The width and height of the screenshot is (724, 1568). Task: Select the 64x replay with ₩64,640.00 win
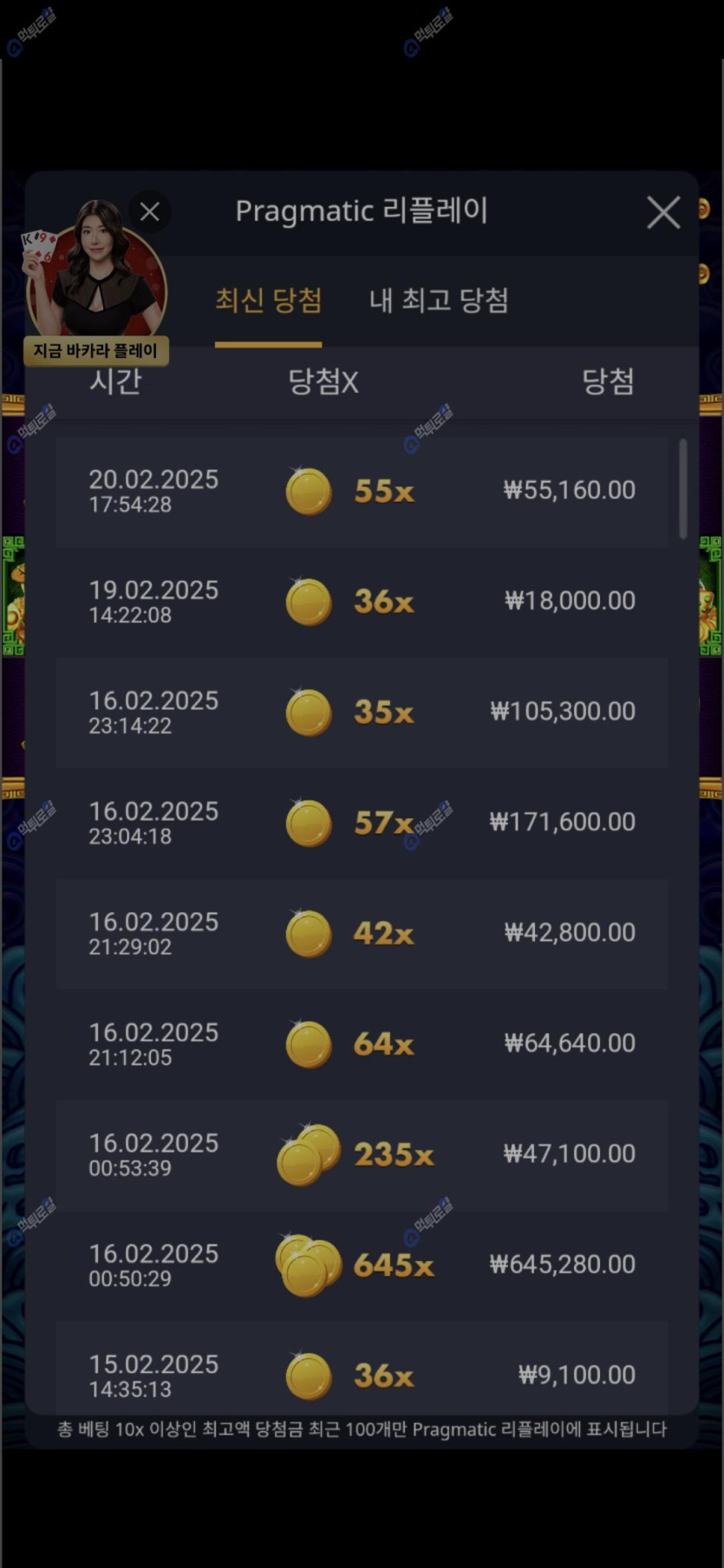[x=362, y=1044]
